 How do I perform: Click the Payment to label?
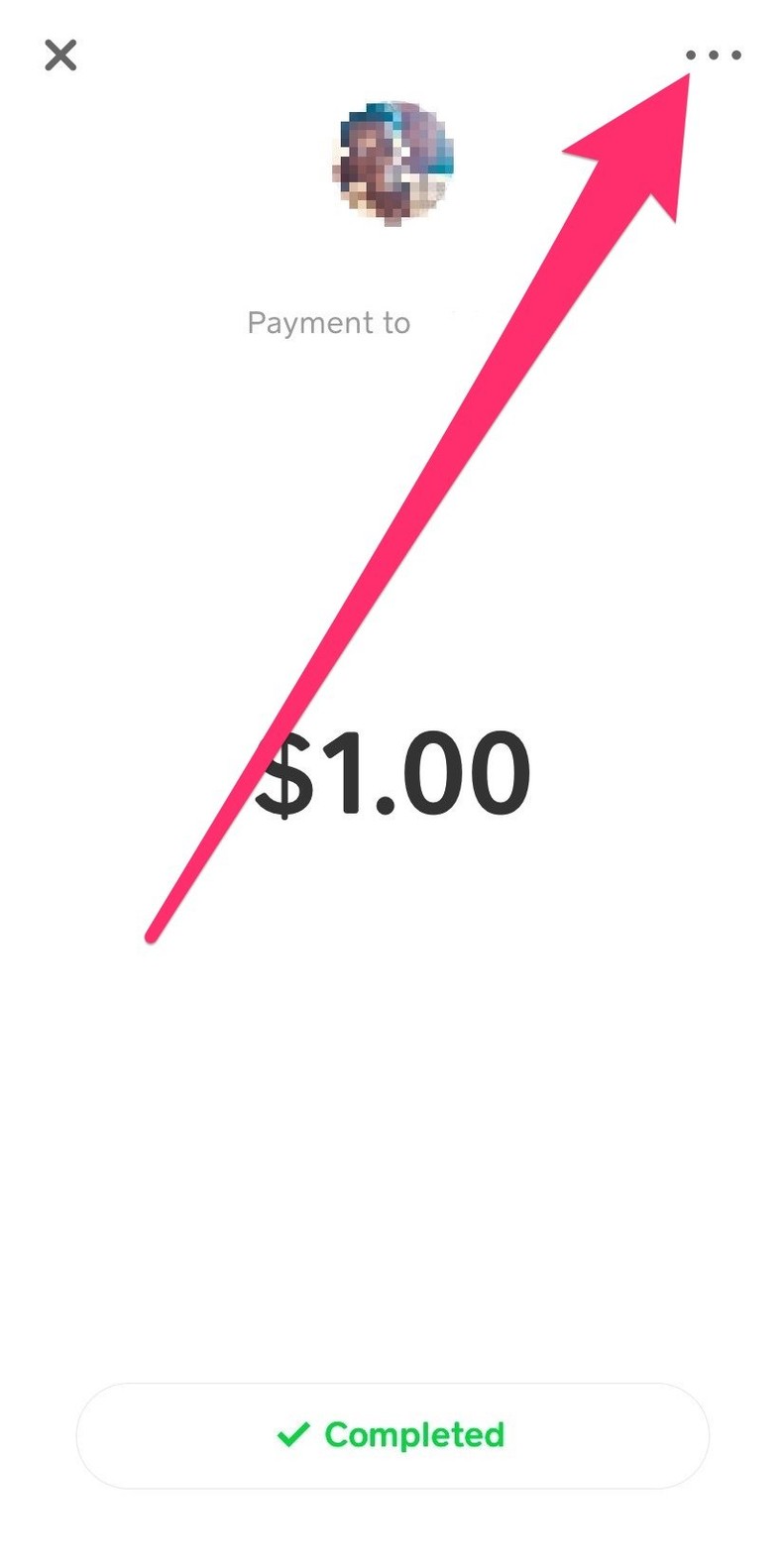pos(328,322)
